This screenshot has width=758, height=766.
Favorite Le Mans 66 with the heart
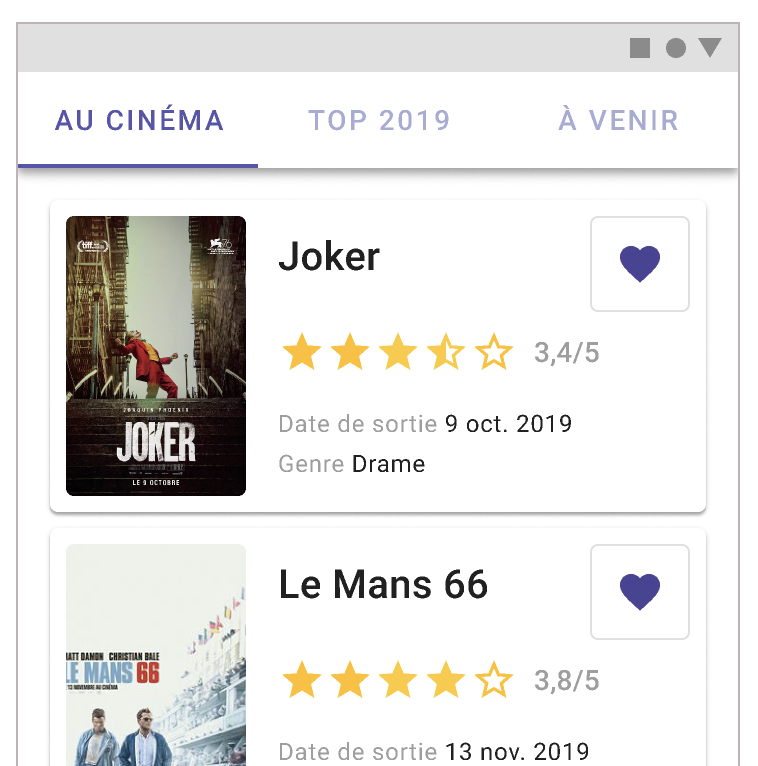click(640, 592)
